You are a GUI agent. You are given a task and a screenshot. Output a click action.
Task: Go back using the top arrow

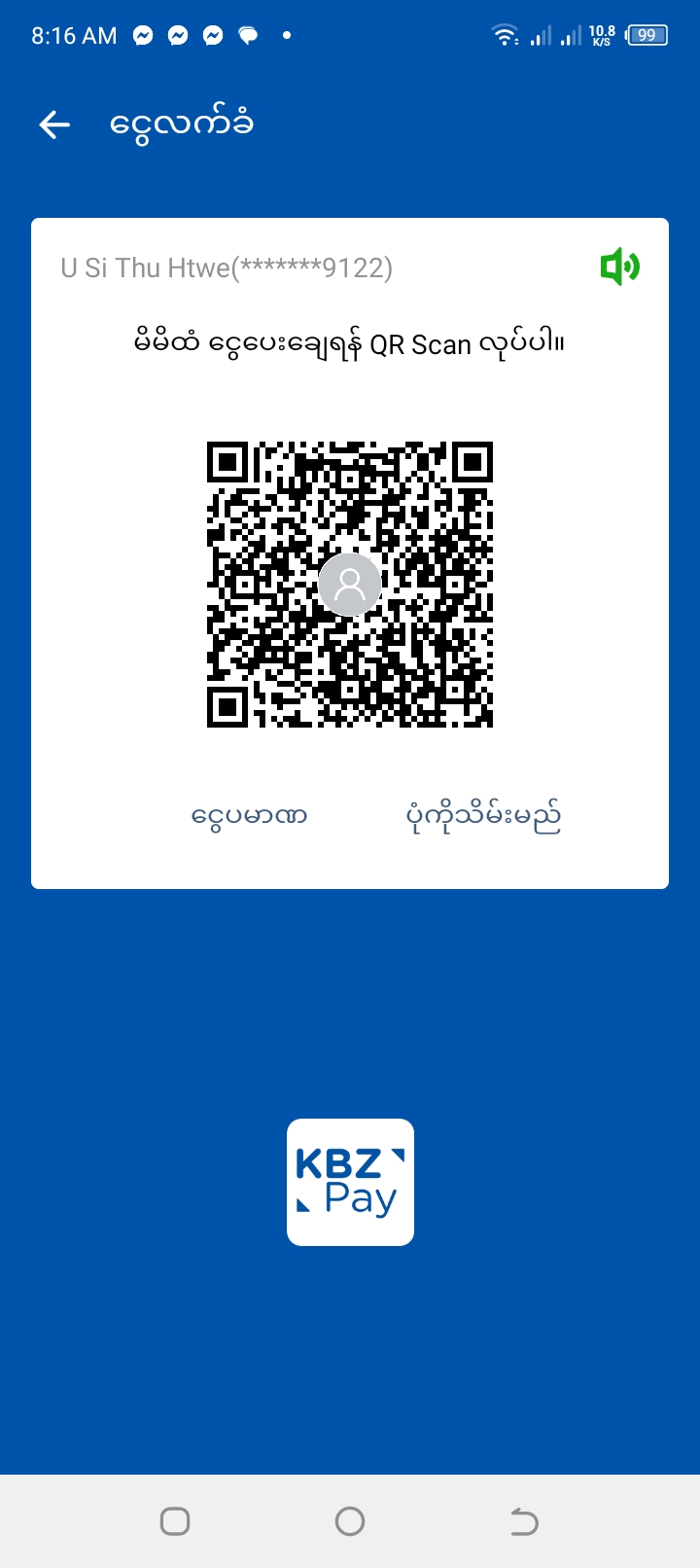click(x=54, y=125)
